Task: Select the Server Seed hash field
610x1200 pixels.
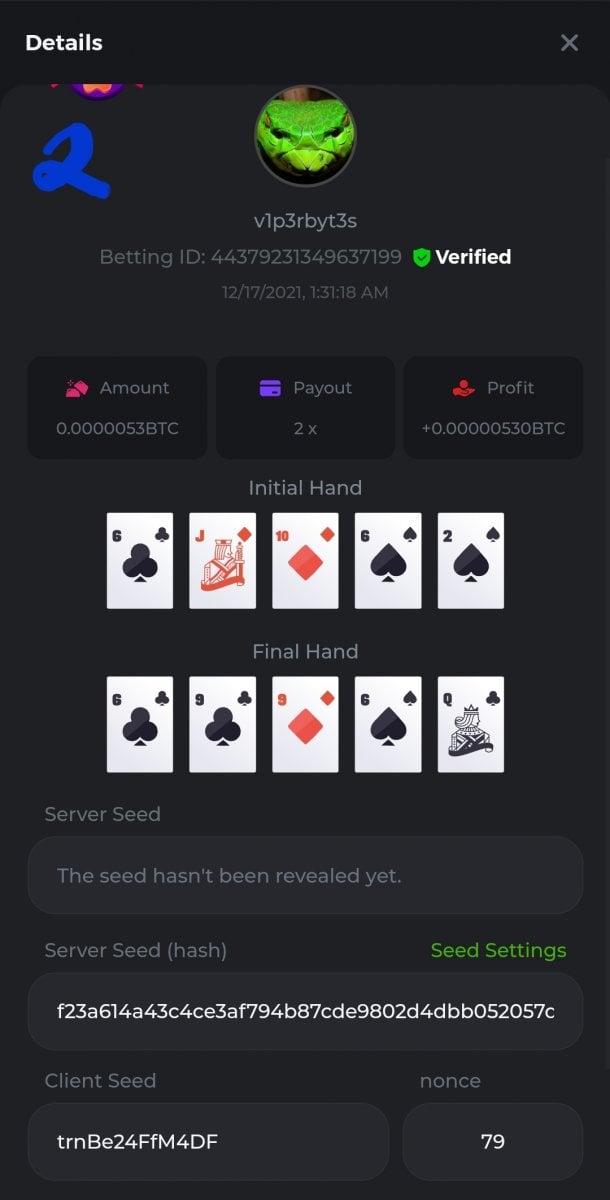Action: (x=305, y=1011)
